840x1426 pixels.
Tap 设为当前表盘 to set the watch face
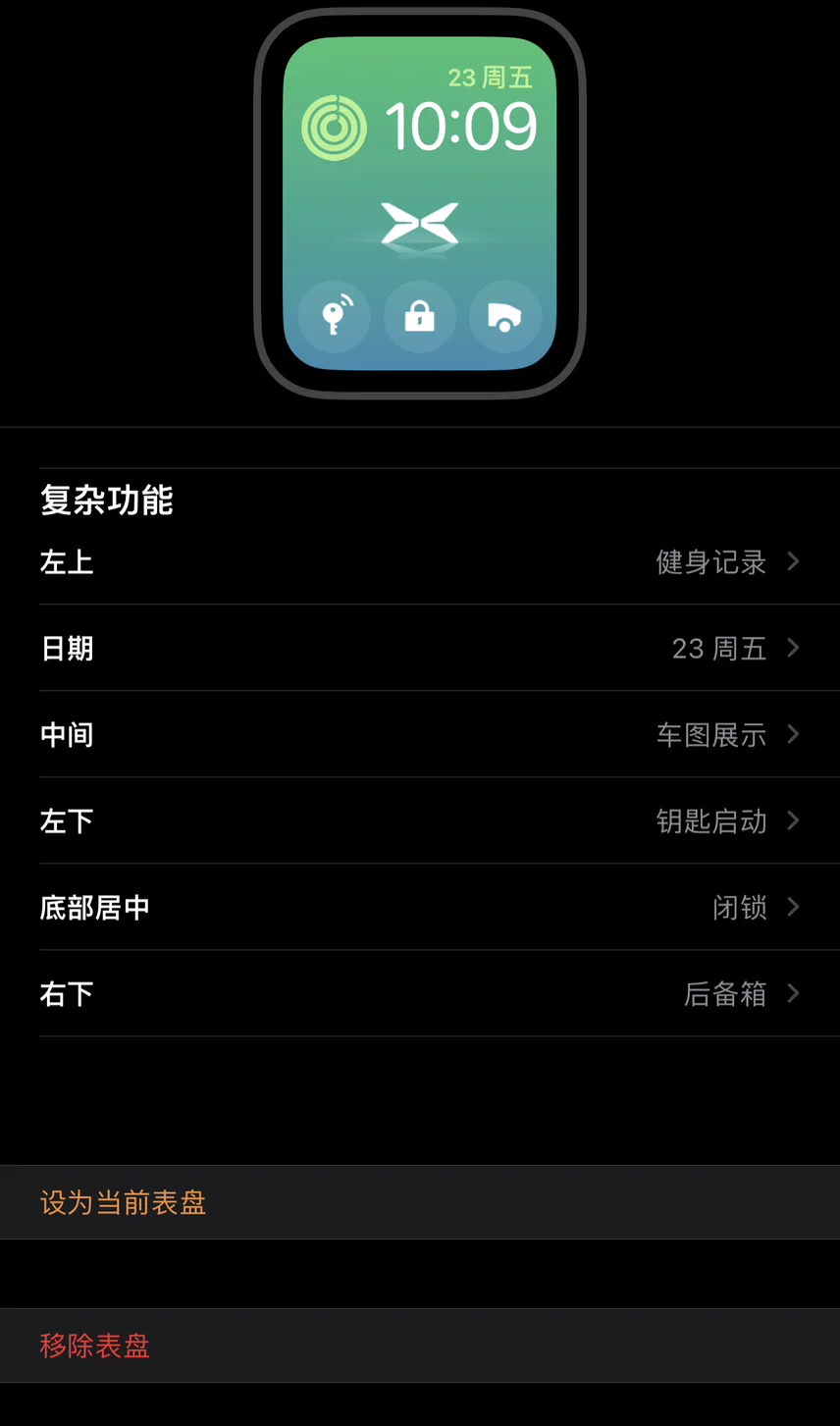[x=420, y=1202]
